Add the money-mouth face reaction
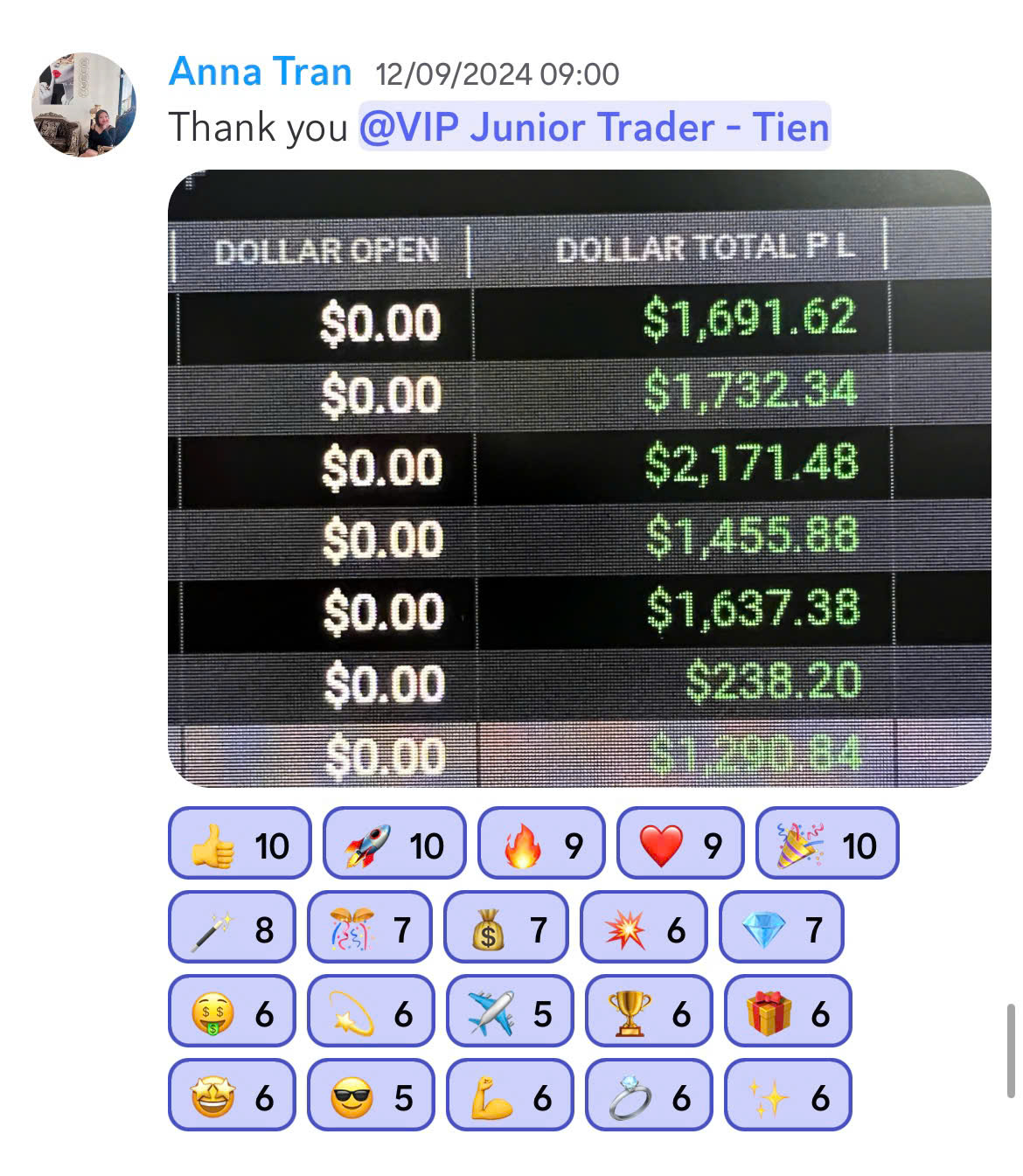Viewport: 1023px width, 1176px height. coord(232,1012)
